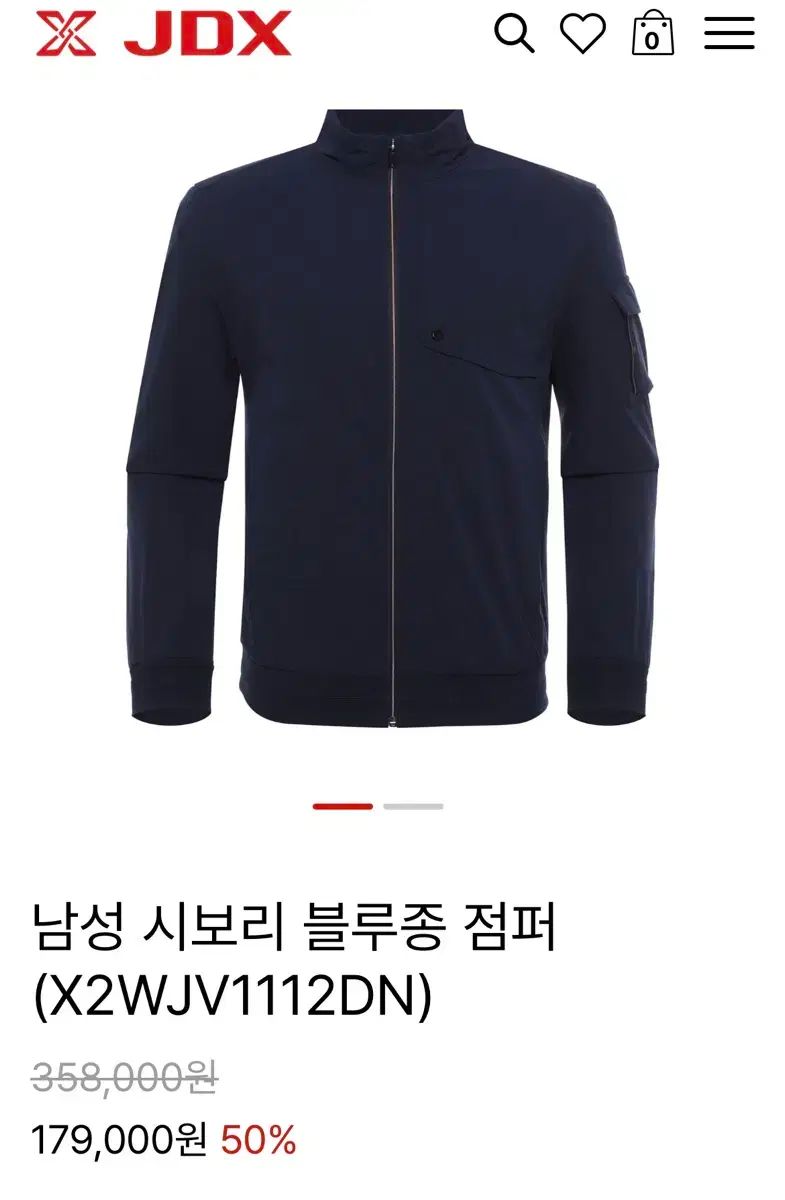Open the shopping bag cart
Screen dimensions: 785x1200
pyautogui.click(x=652, y=33)
